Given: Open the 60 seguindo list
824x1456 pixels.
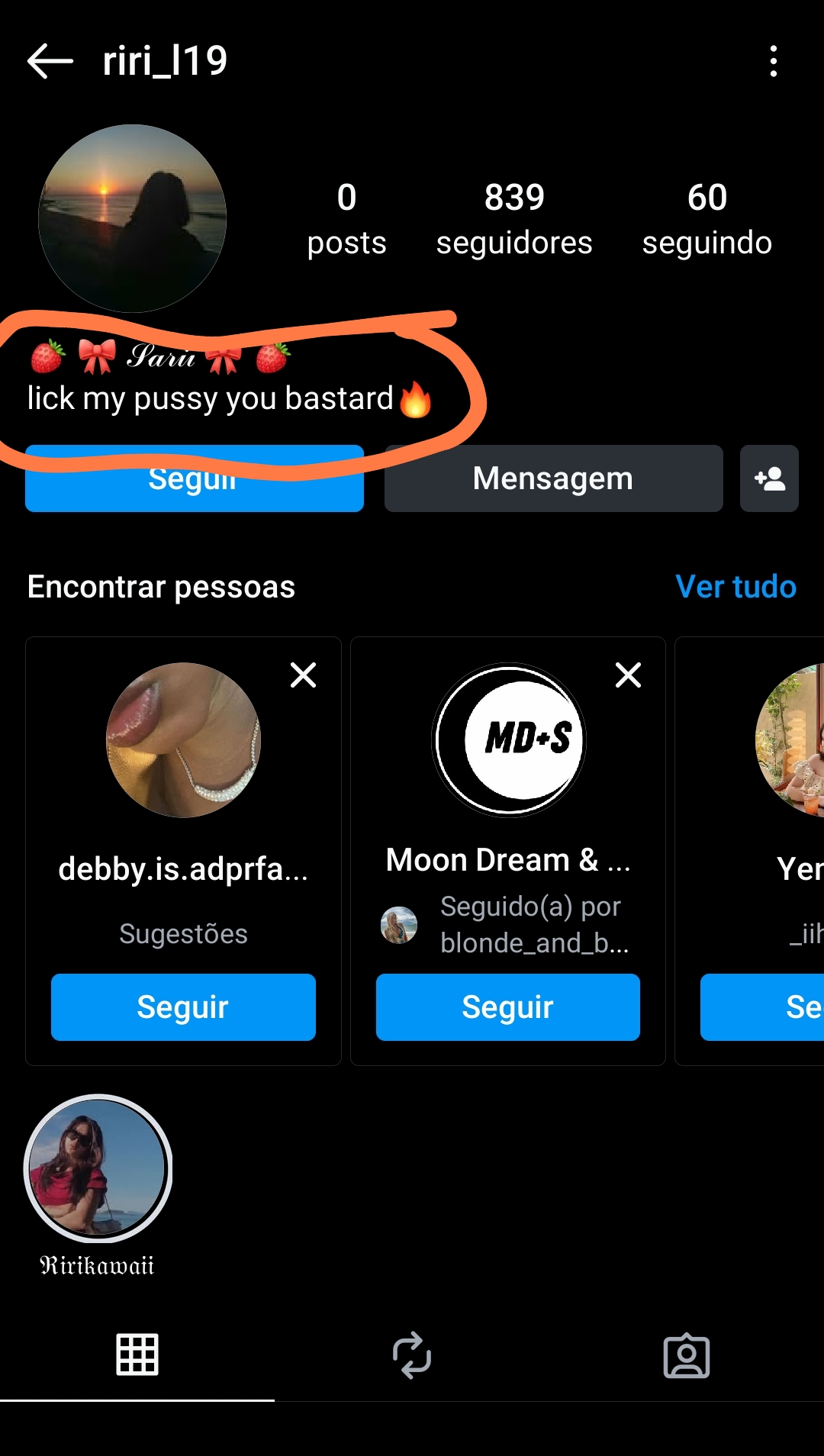Looking at the screenshot, I should tap(707, 219).
